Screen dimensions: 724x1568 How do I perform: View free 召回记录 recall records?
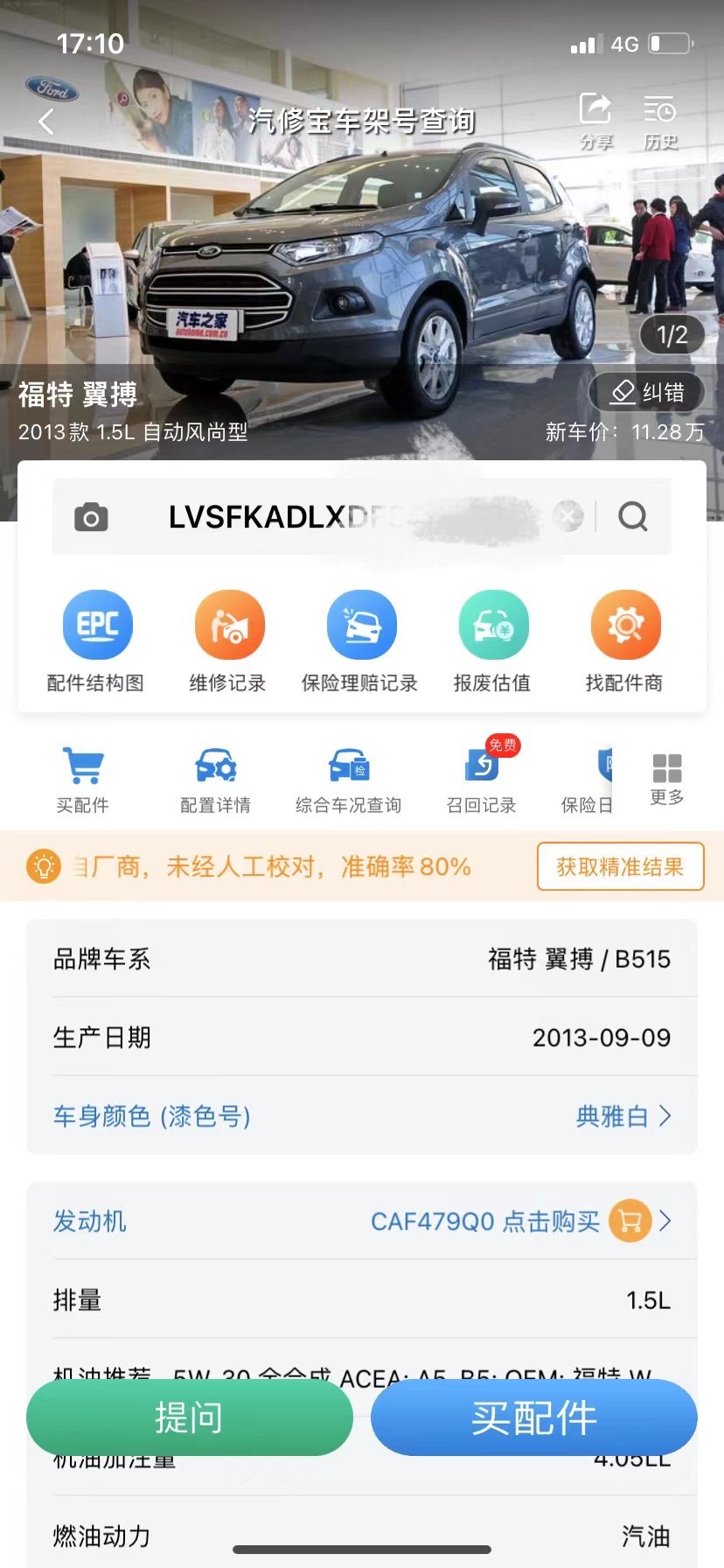481,780
